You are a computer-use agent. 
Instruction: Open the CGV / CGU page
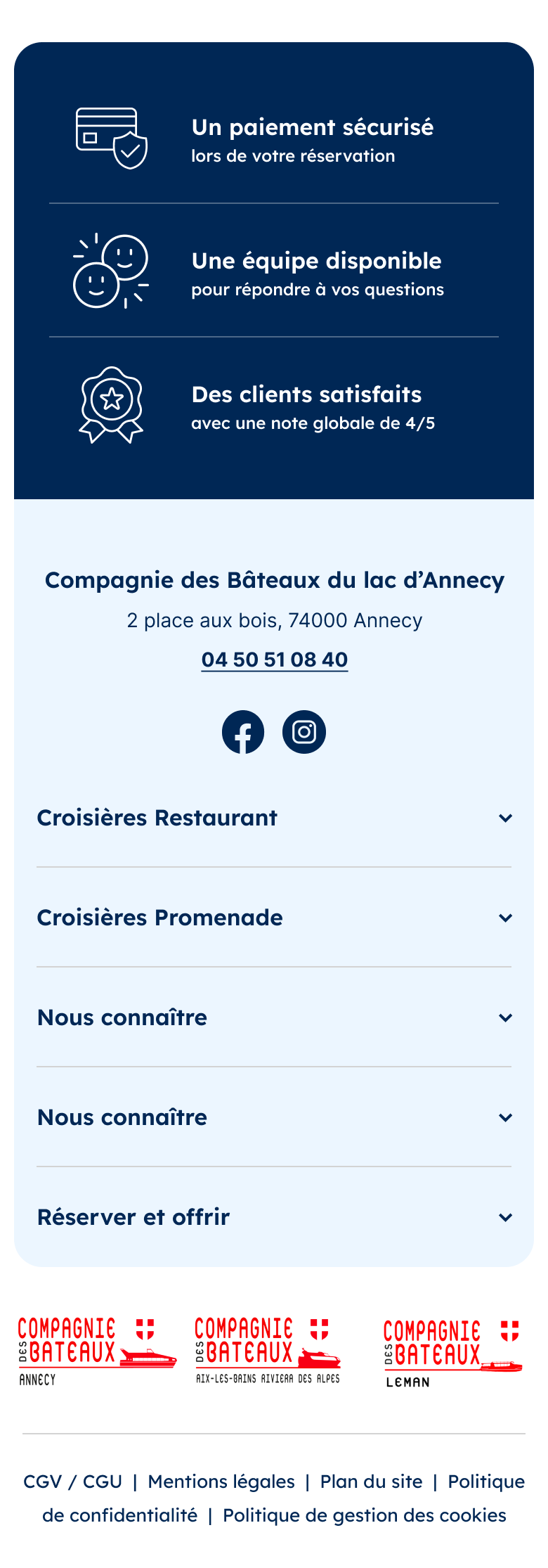(72, 1482)
